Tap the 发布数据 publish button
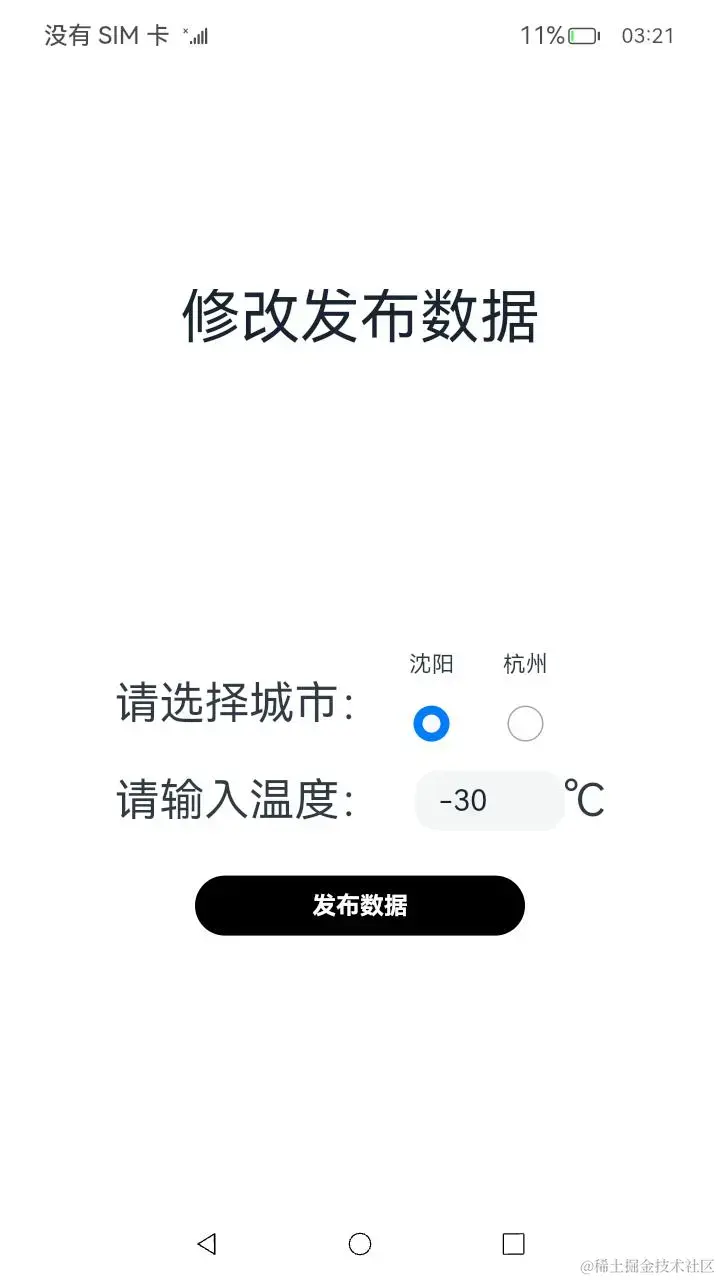 tap(360, 905)
